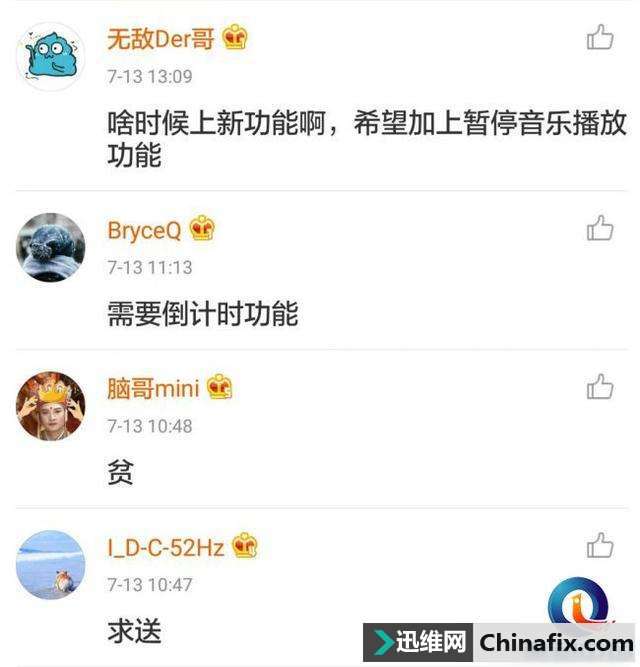The width and height of the screenshot is (640, 667).
Task: Like I_D-C-52Hz's comment
Action: pos(599,546)
